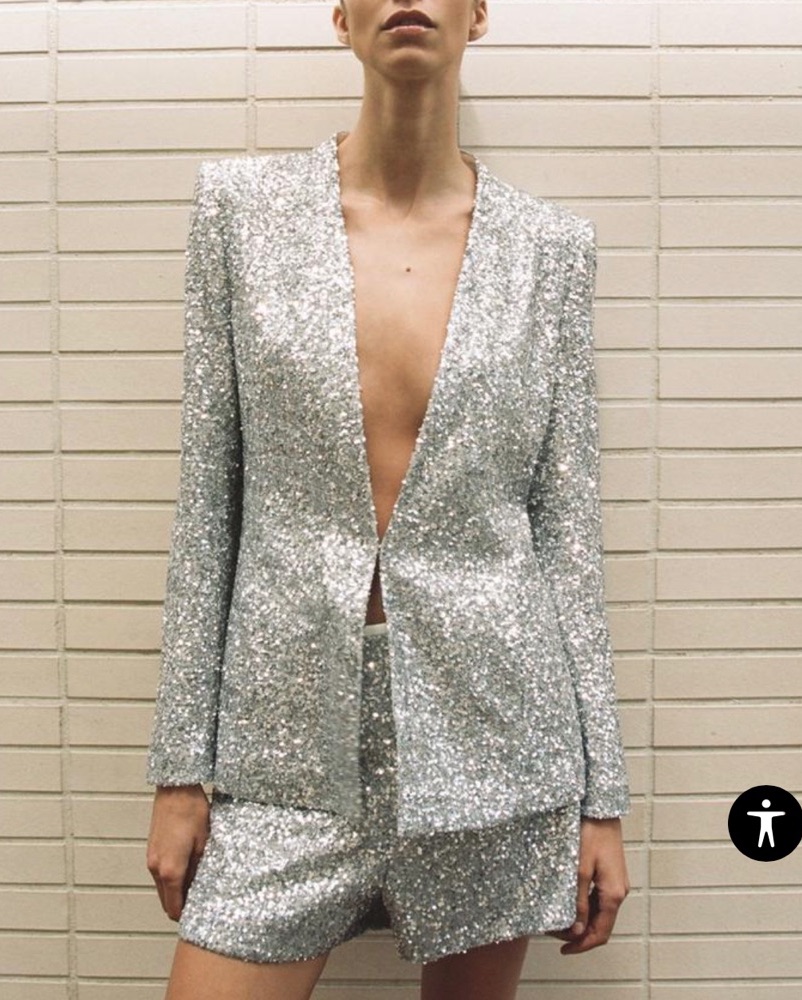Viewport: 802px width, 1000px height.
Task: Open the accessibility options button
Action: coord(765,823)
